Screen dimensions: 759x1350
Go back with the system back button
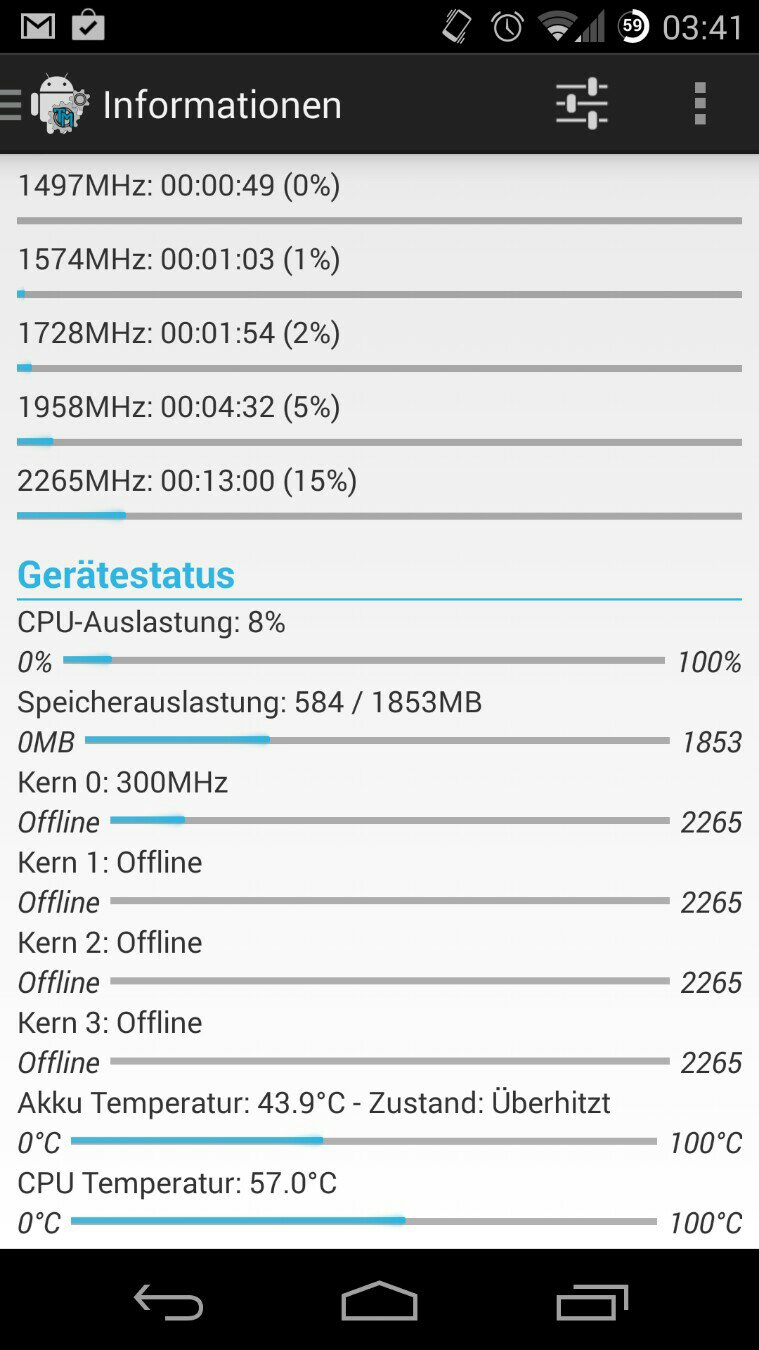pyautogui.click(x=168, y=1301)
